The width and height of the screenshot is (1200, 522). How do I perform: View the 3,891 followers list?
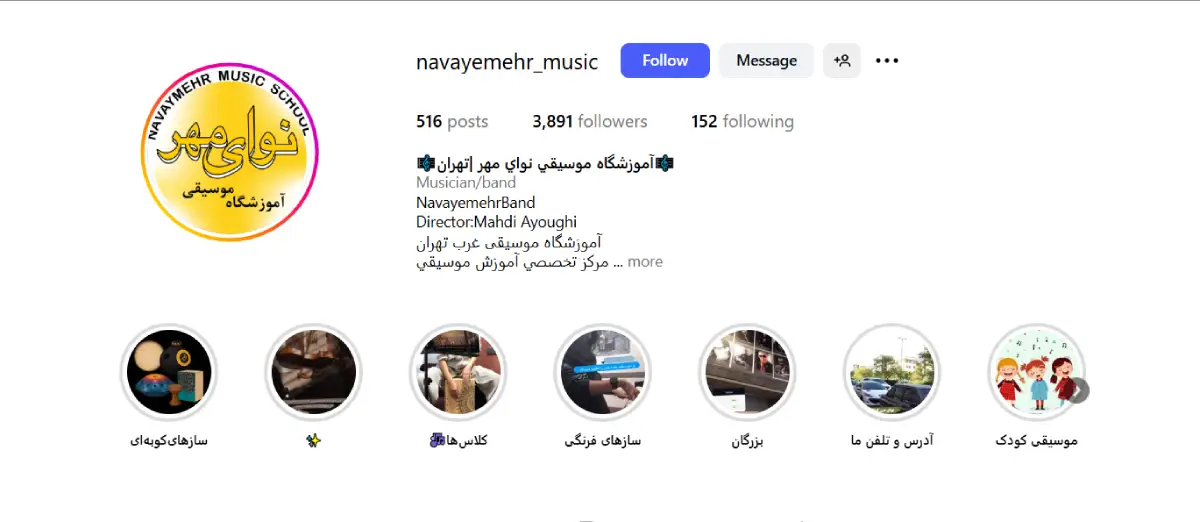click(x=589, y=122)
